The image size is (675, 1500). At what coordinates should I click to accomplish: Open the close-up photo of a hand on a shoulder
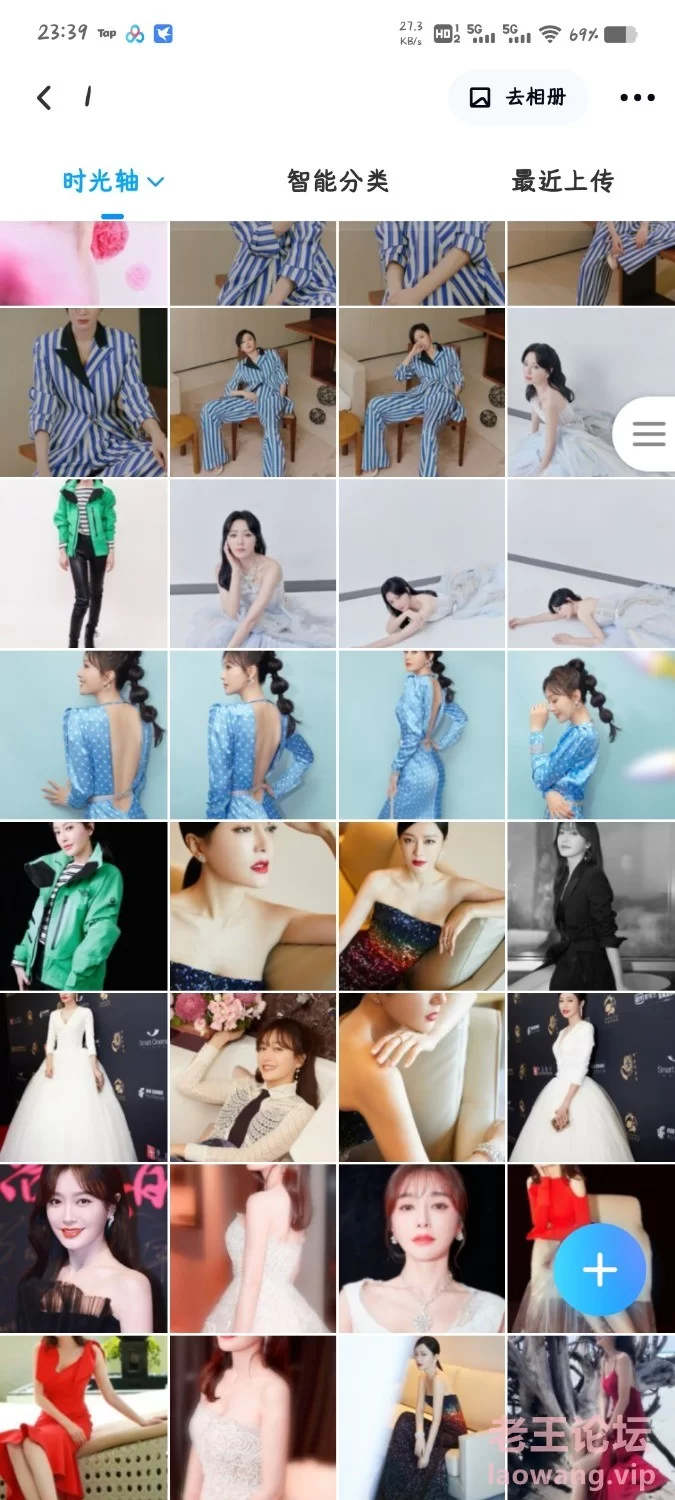pyautogui.click(x=421, y=1077)
